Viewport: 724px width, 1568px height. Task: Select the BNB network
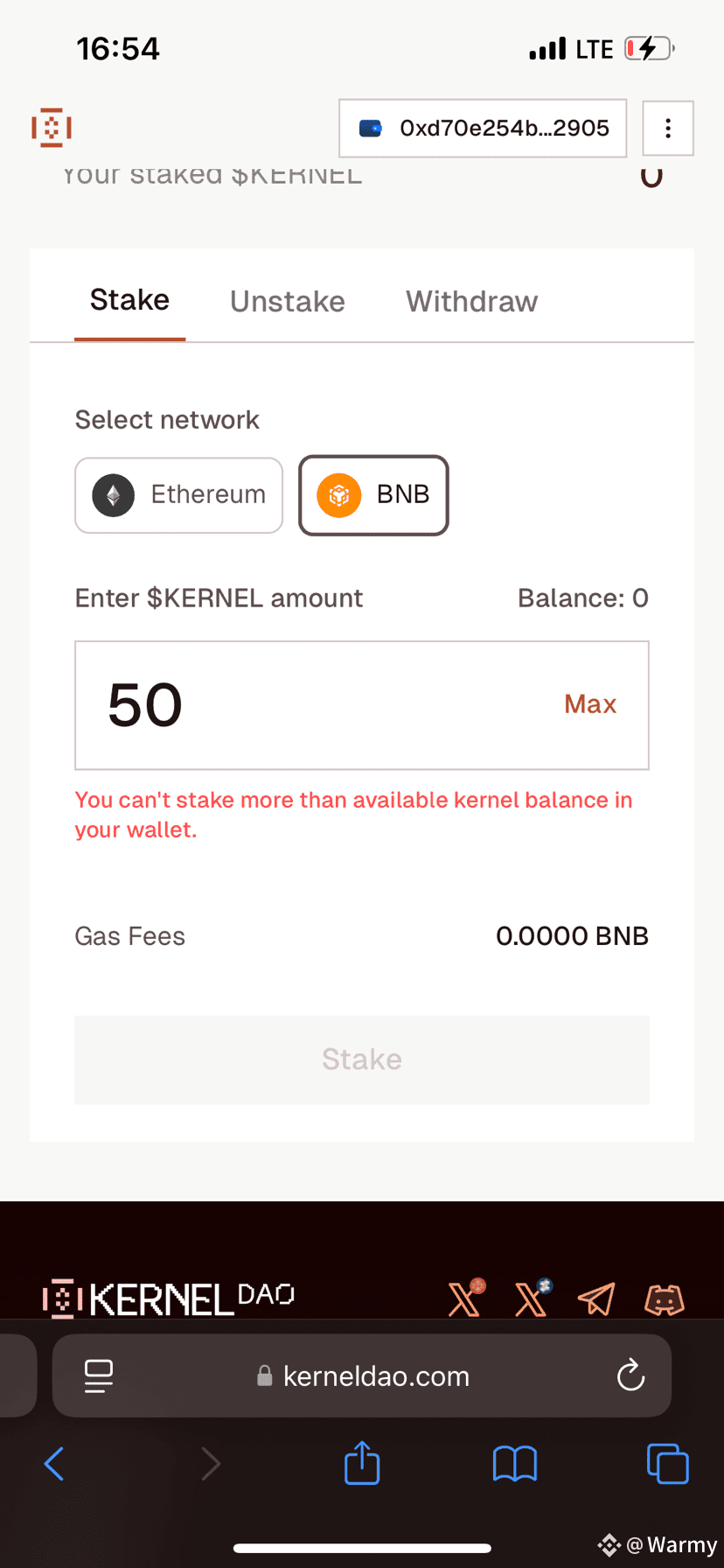click(x=373, y=495)
